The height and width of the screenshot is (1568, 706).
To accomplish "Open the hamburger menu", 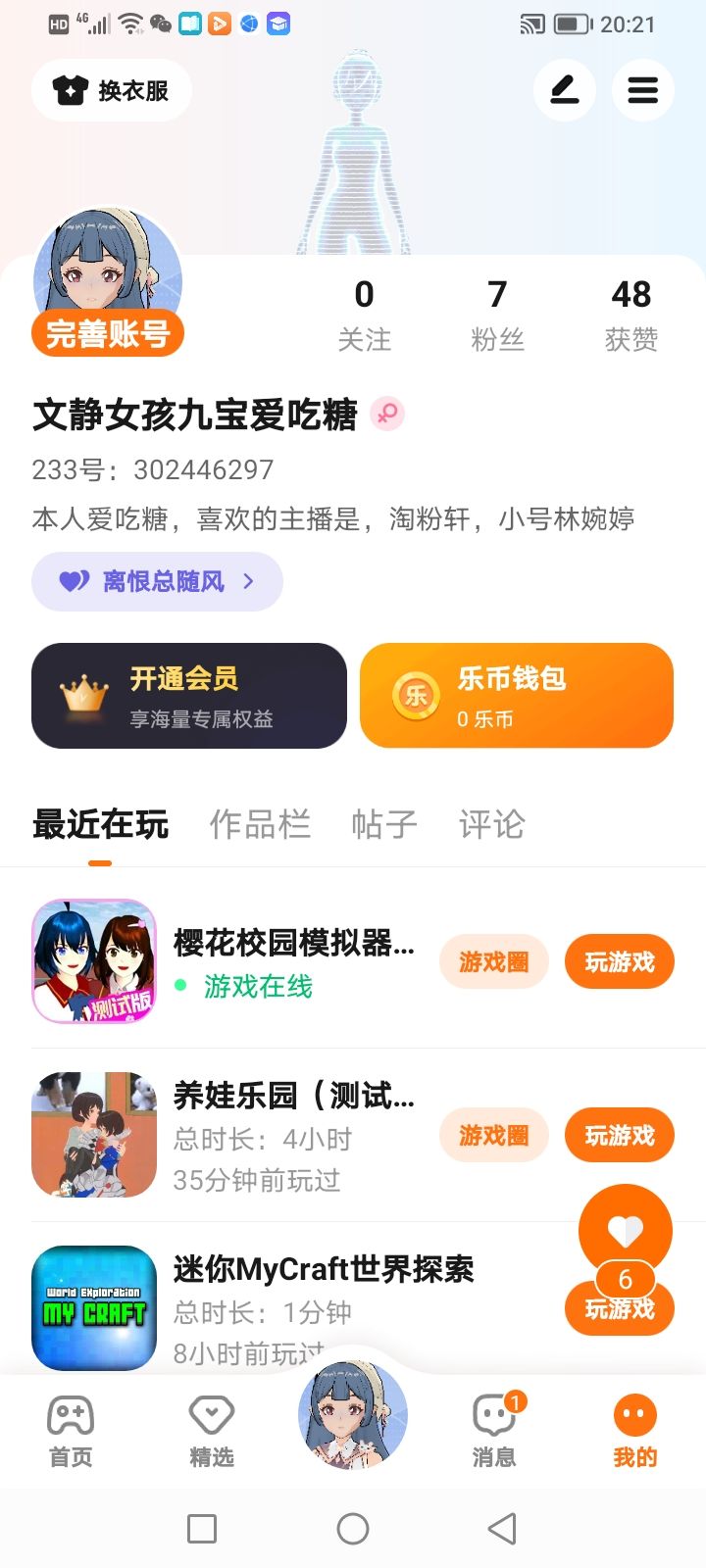I will (x=642, y=91).
